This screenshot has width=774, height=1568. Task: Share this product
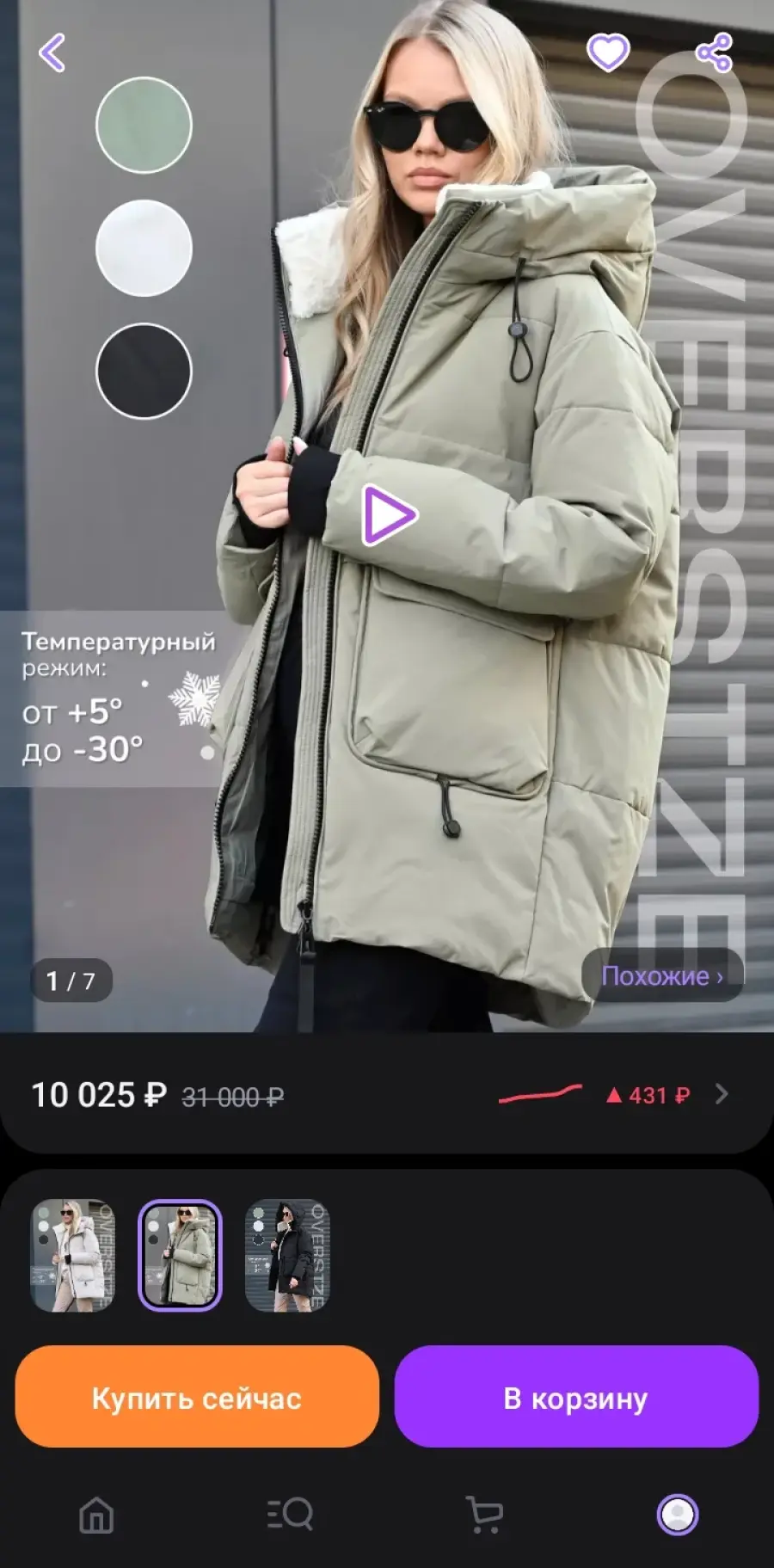(715, 53)
